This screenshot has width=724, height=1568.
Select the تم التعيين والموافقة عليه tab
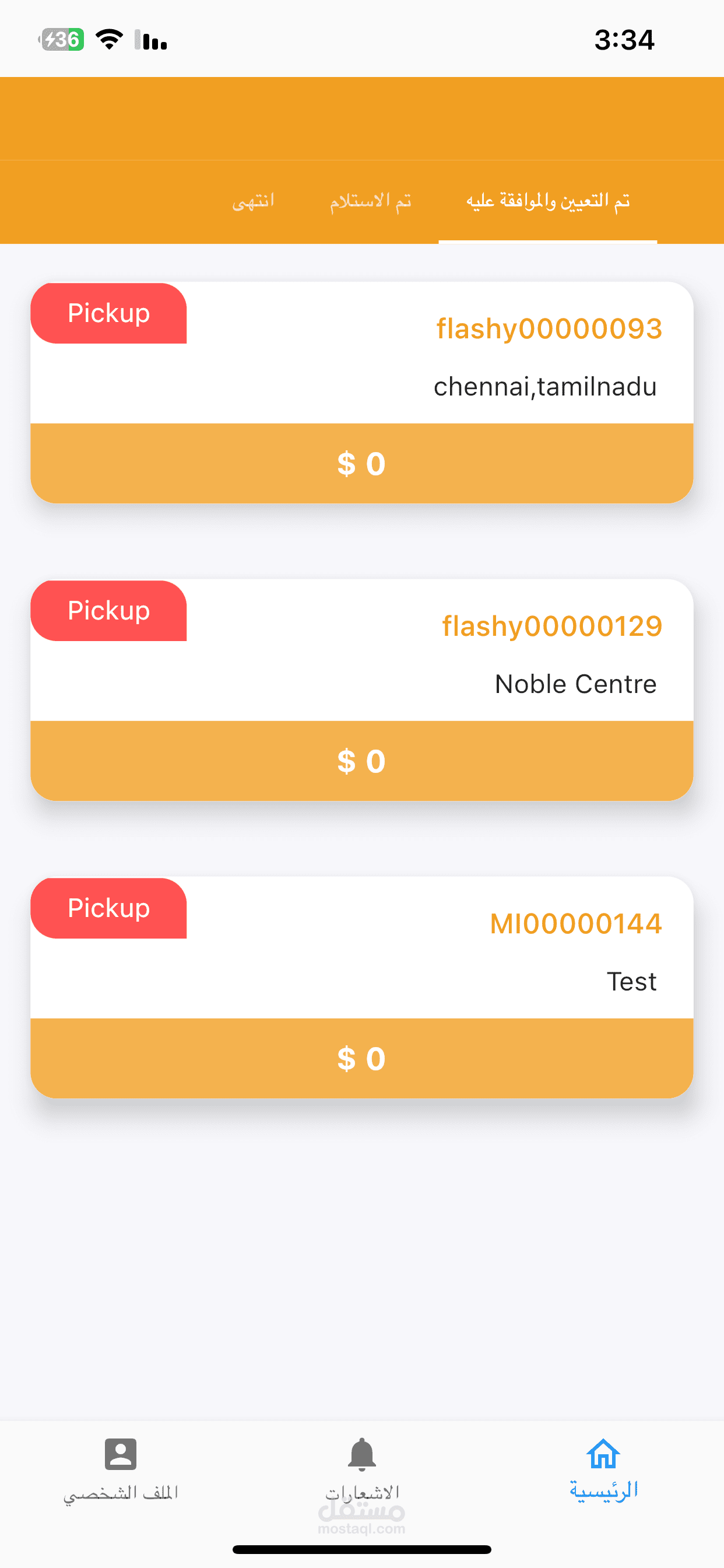click(547, 201)
